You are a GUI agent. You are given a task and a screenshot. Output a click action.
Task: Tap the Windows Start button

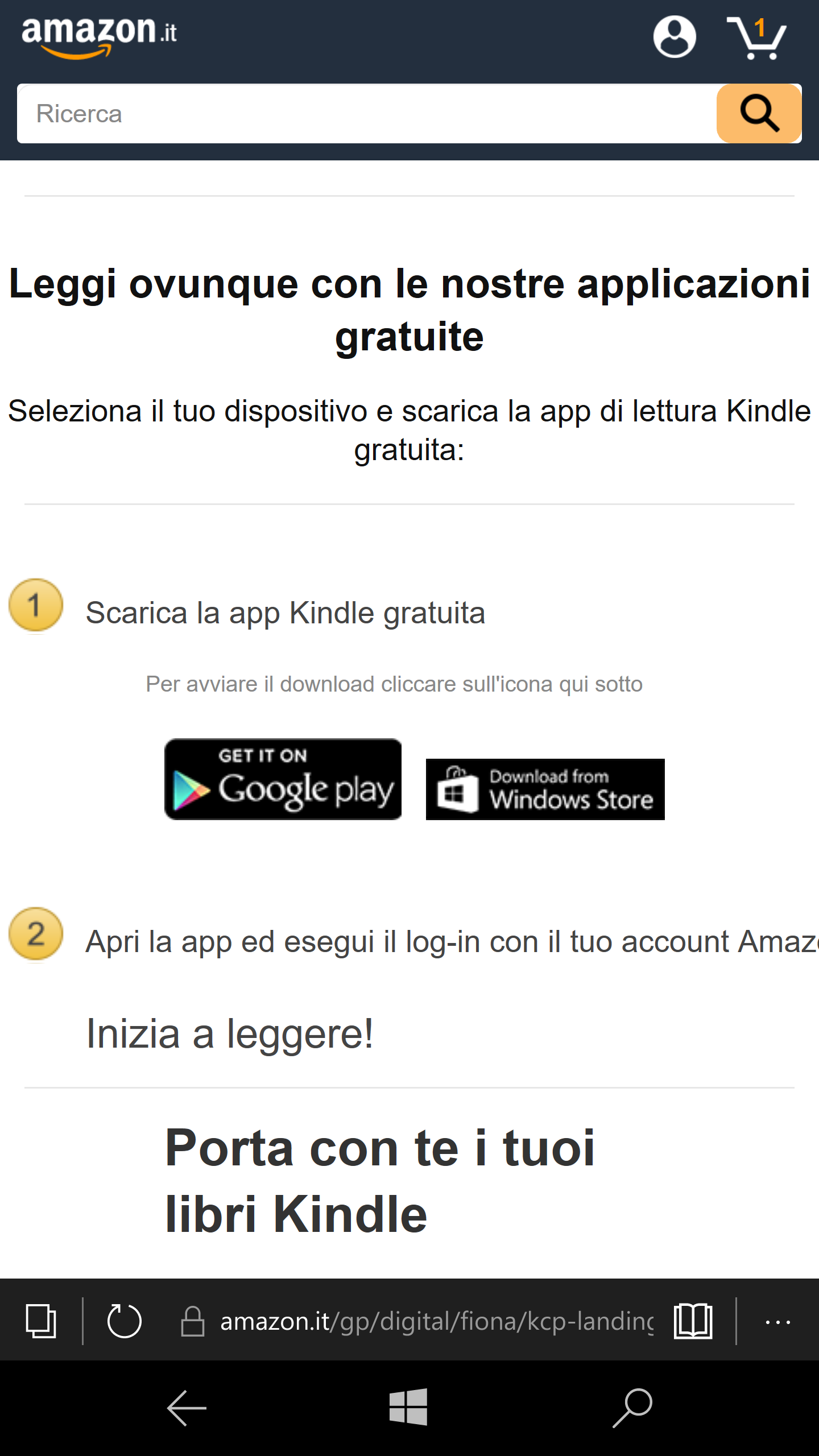click(x=408, y=1407)
